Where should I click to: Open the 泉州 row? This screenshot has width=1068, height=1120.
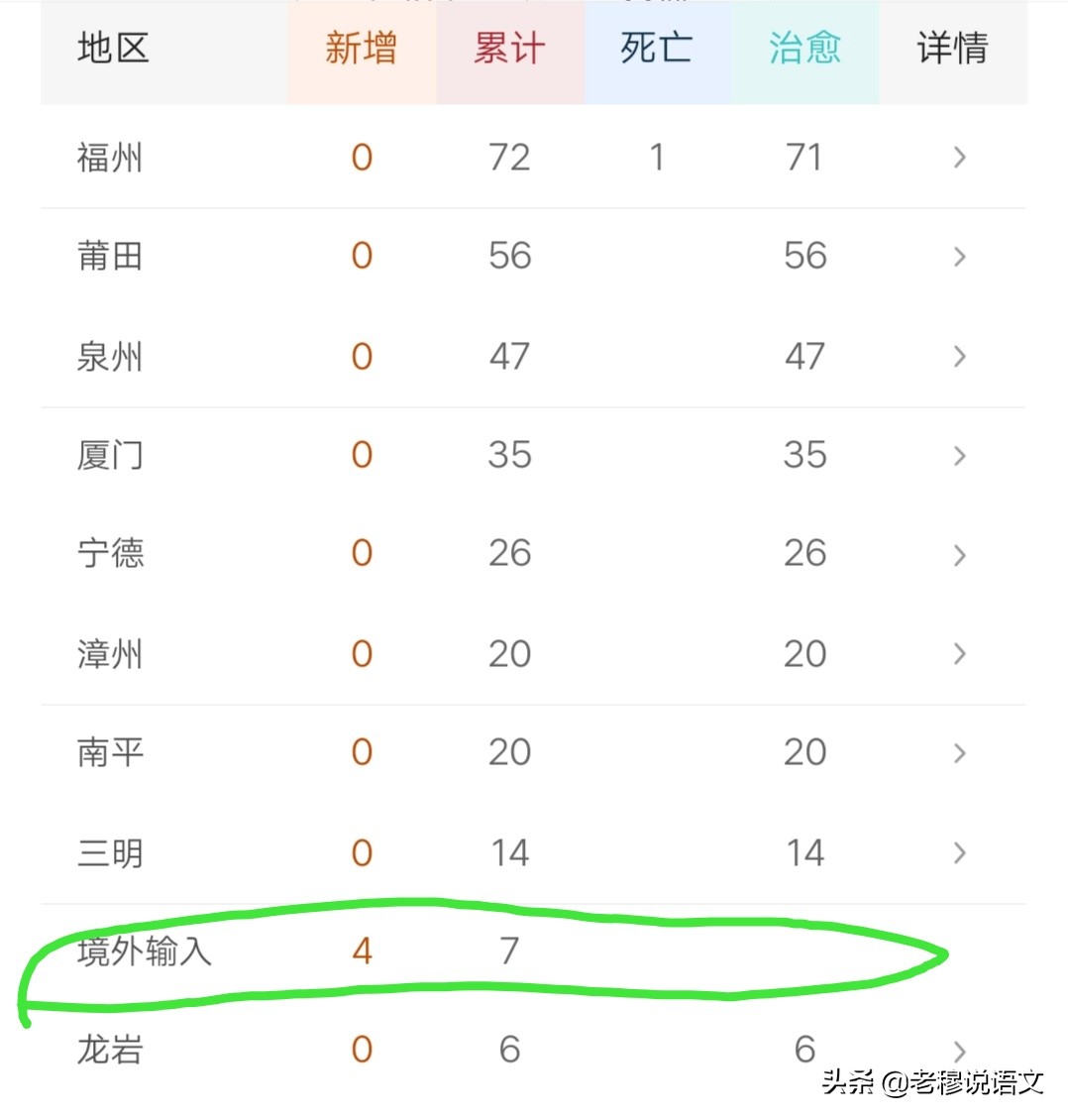pyautogui.click(x=958, y=357)
